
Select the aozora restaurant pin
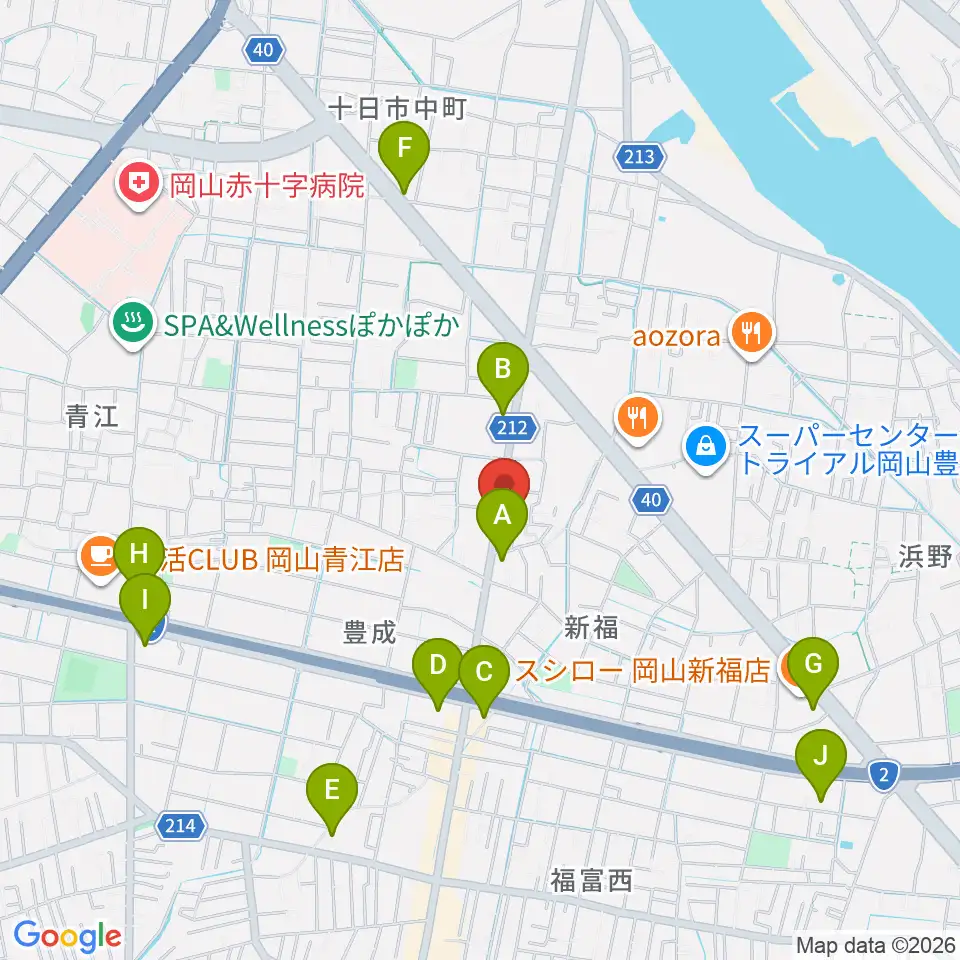tap(752, 336)
